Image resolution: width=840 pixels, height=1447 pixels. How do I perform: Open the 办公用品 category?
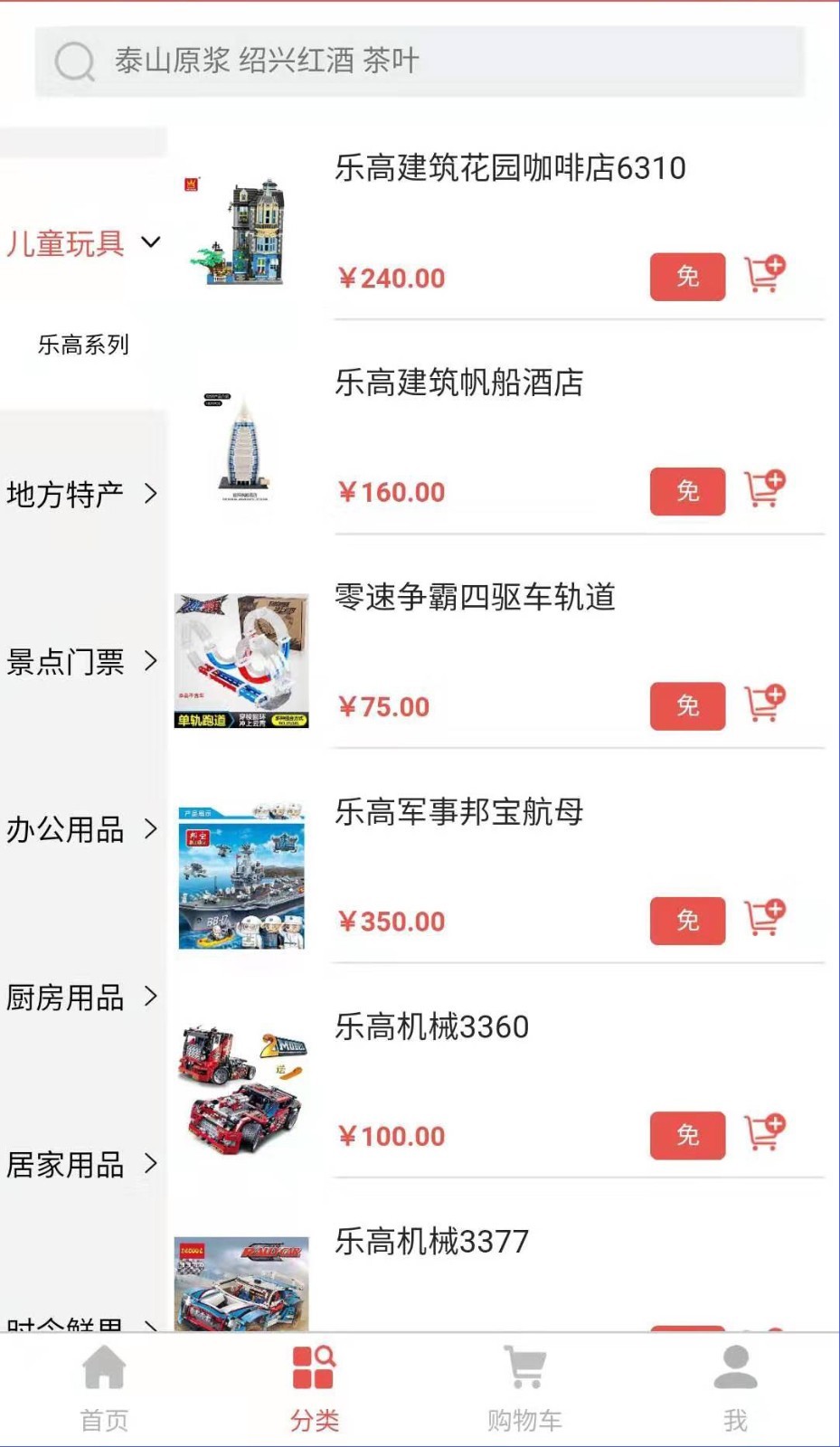[x=83, y=828]
